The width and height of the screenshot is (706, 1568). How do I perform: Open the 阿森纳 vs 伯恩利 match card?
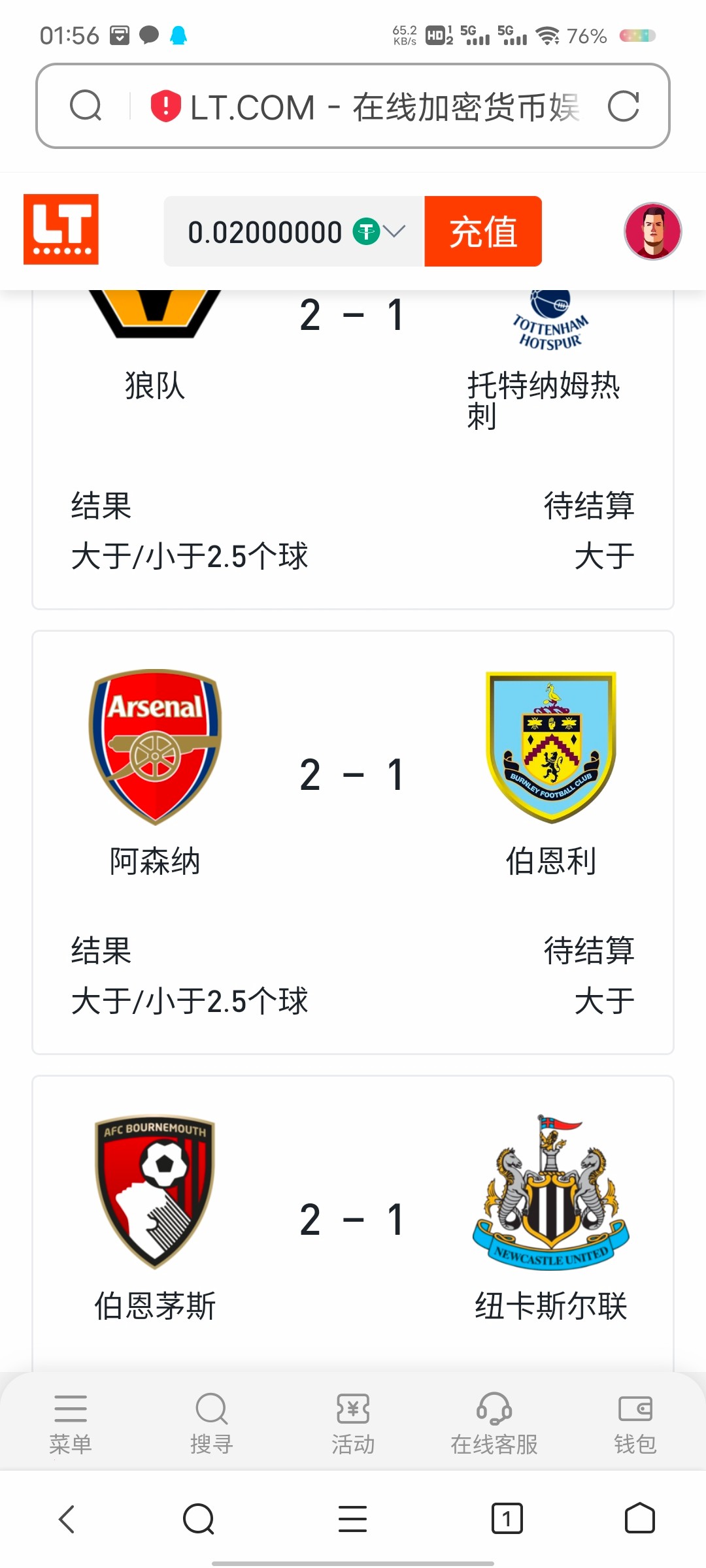click(x=353, y=842)
